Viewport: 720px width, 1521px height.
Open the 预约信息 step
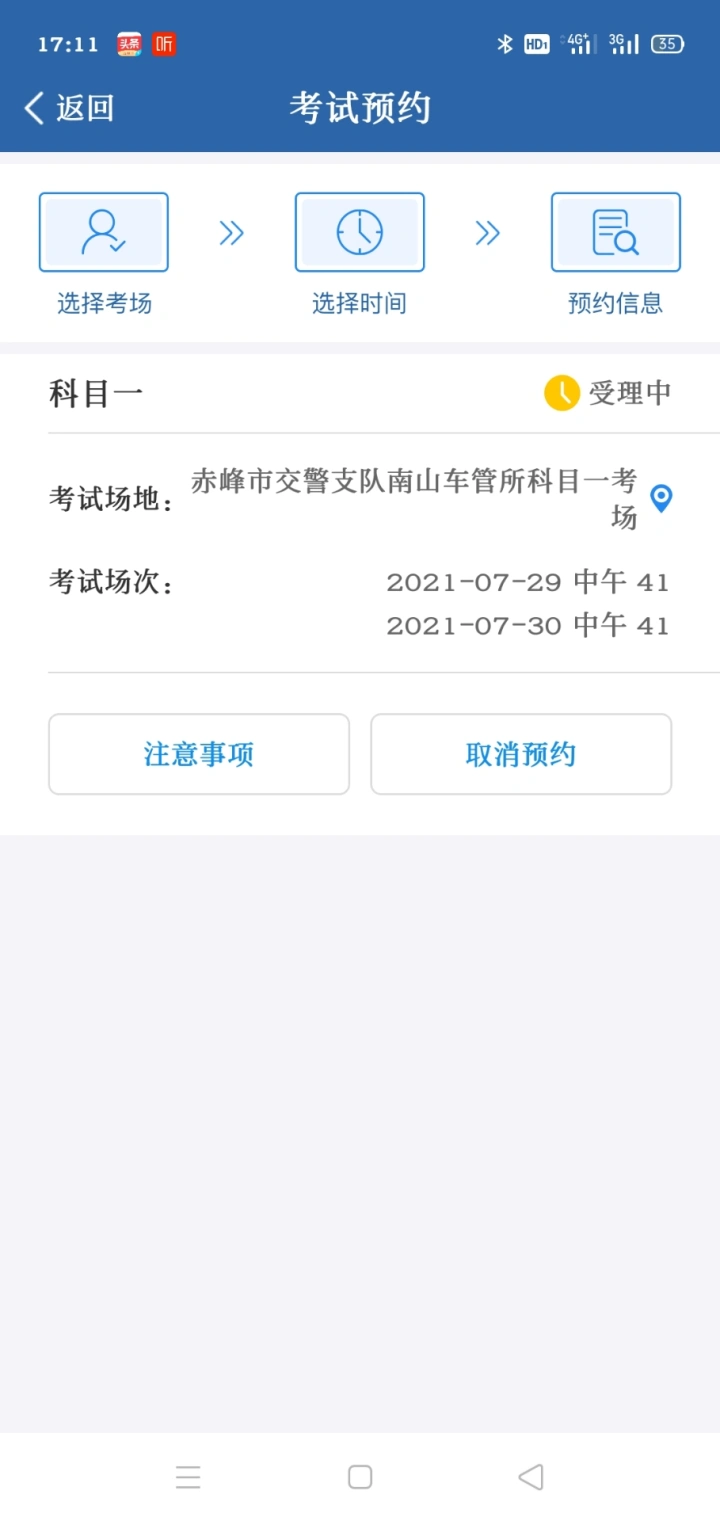(616, 254)
